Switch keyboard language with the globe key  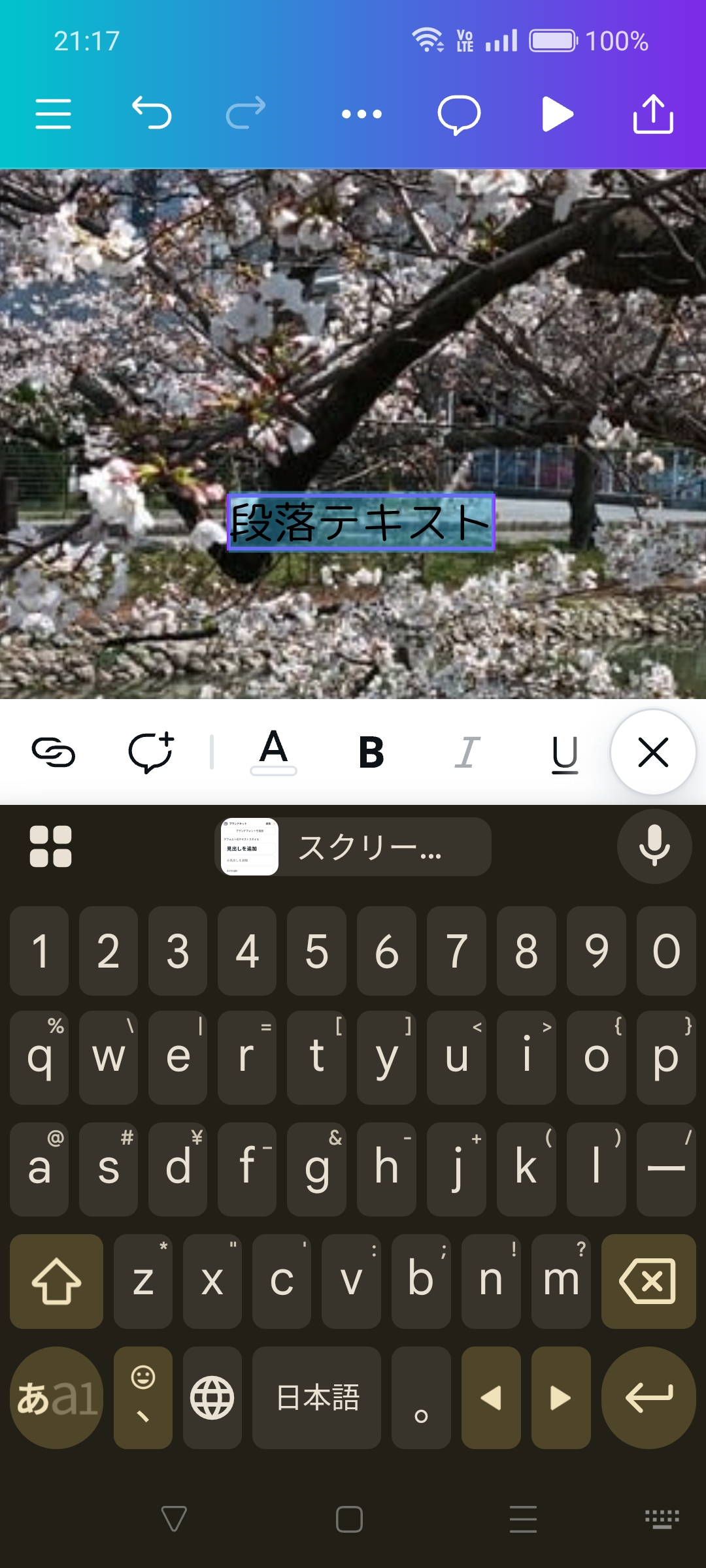point(212,1397)
